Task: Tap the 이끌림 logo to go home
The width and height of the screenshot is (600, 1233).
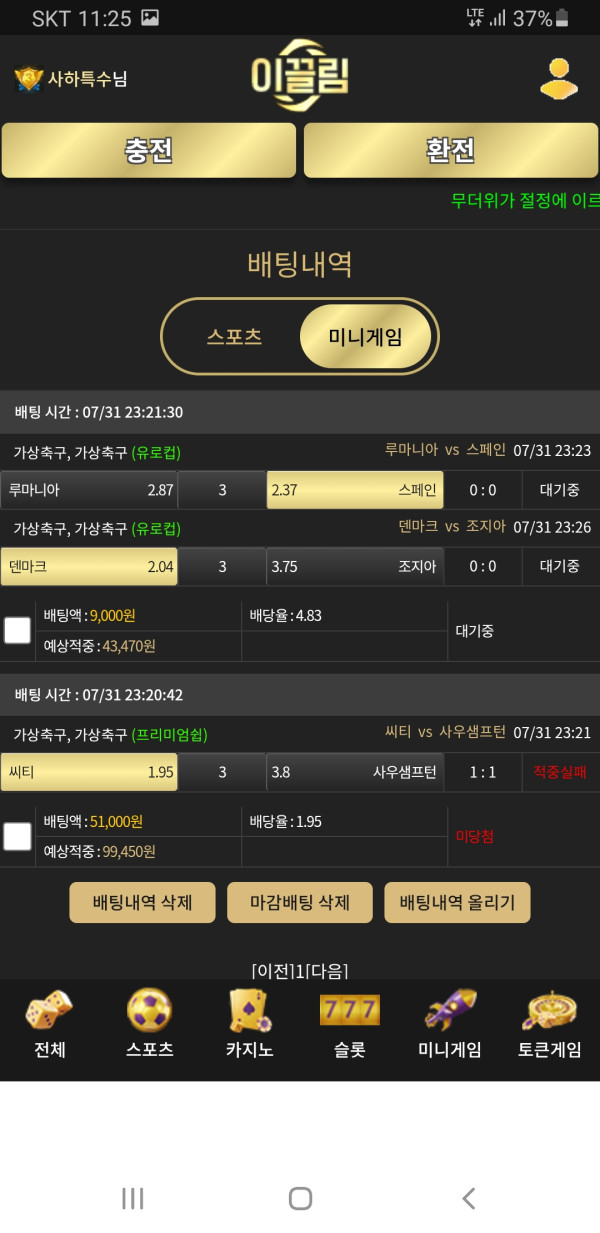Action: pos(300,75)
